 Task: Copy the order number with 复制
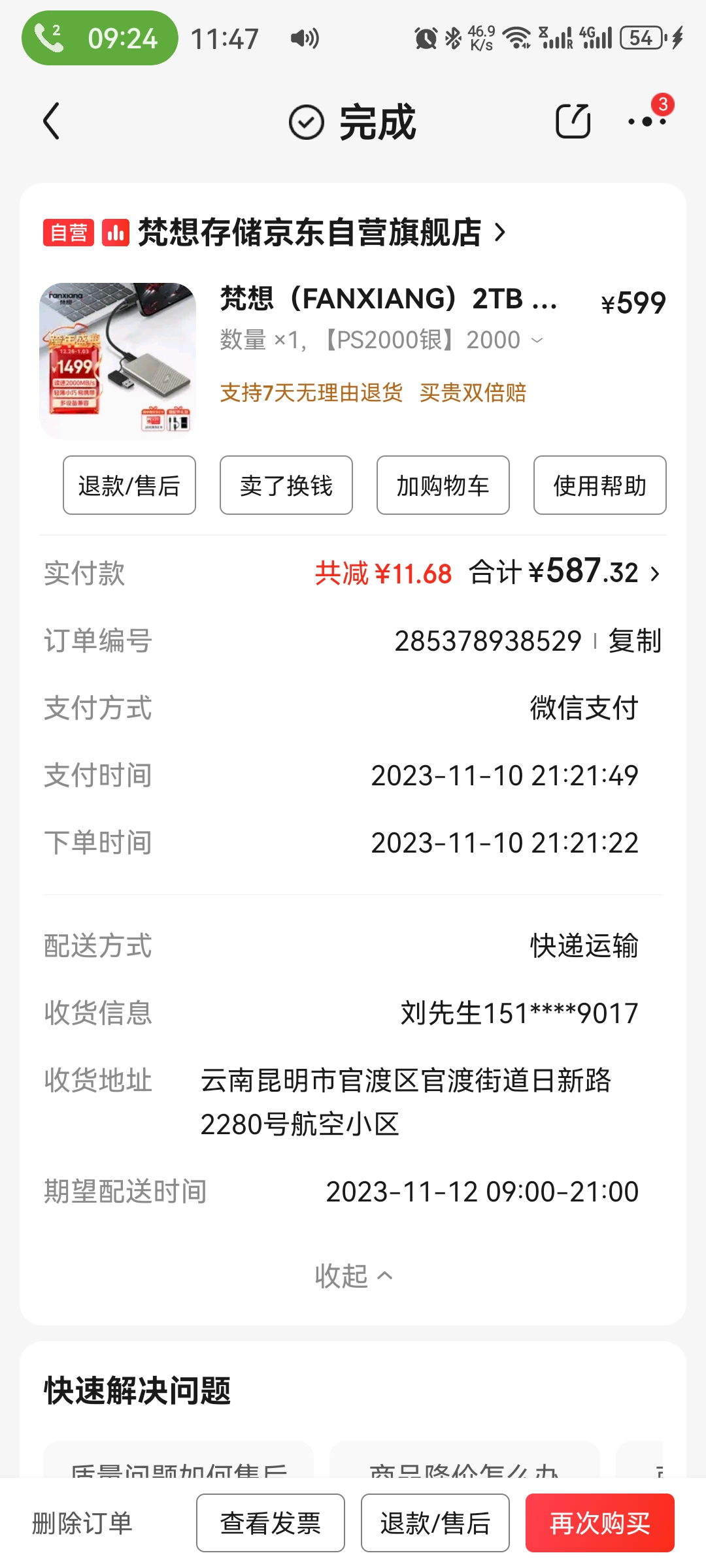635,641
